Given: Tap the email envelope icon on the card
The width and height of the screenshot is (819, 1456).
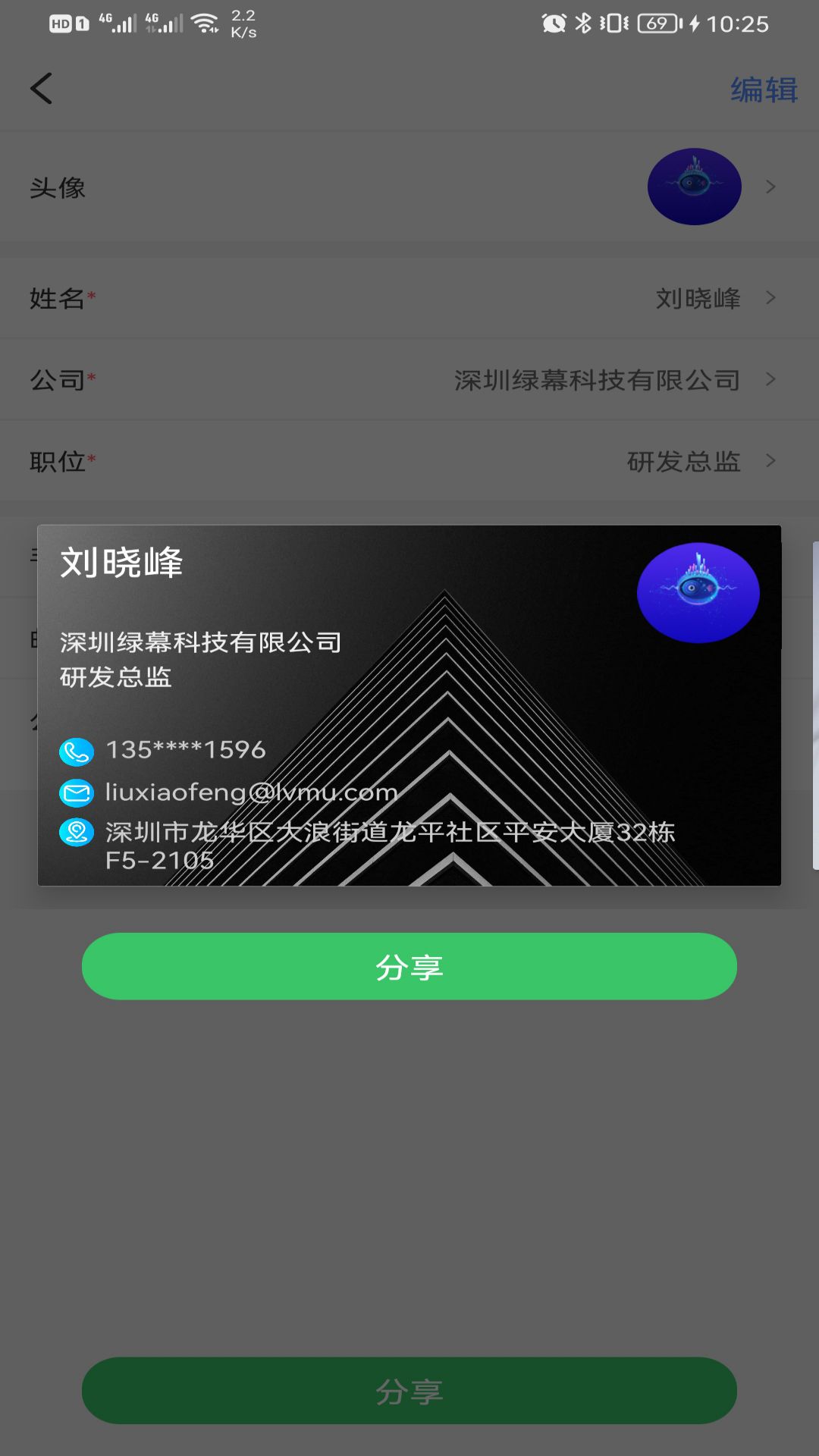Looking at the screenshot, I should tap(76, 792).
